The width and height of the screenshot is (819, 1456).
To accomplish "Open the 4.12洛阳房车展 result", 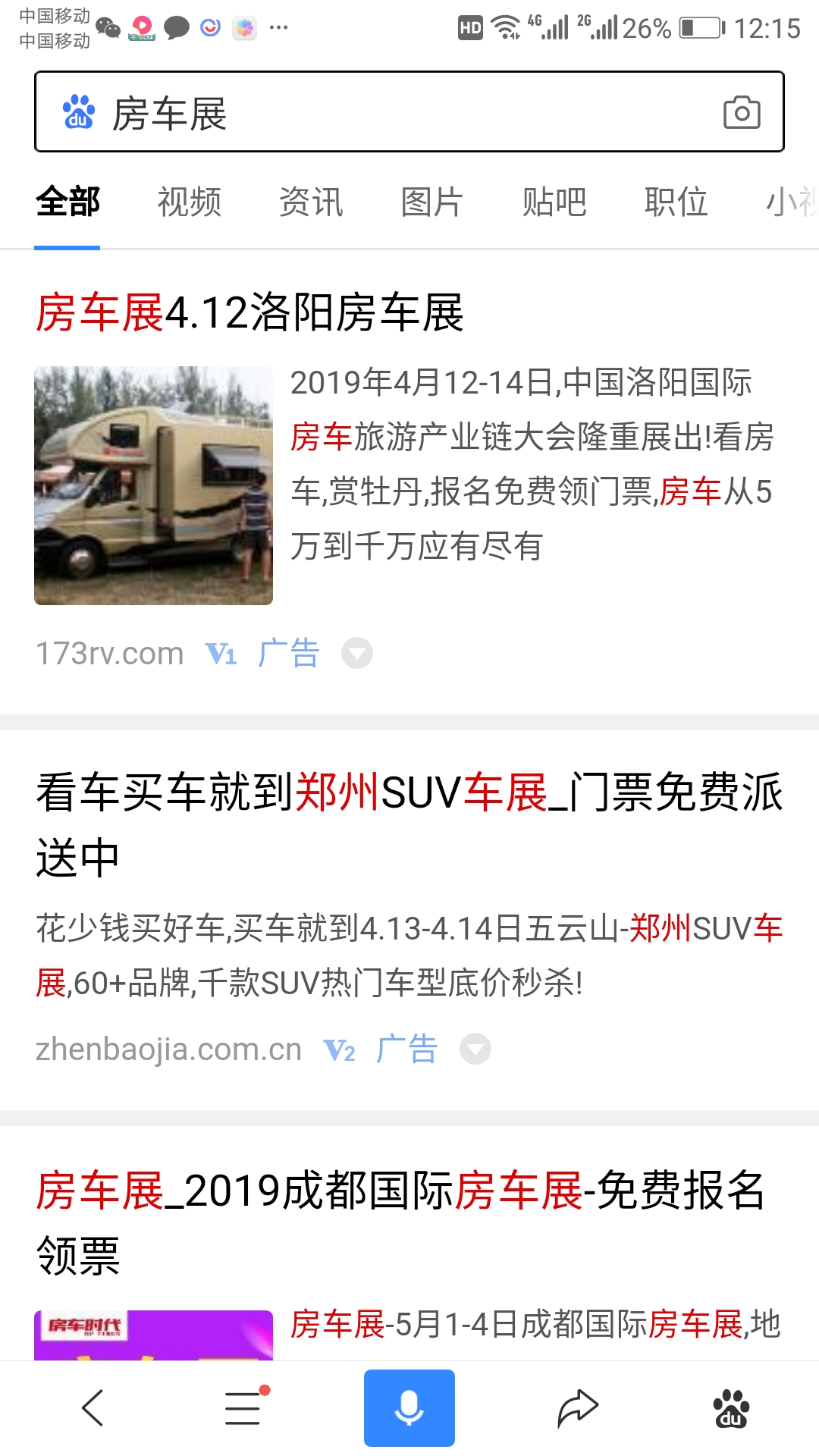I will click(250, 313).
